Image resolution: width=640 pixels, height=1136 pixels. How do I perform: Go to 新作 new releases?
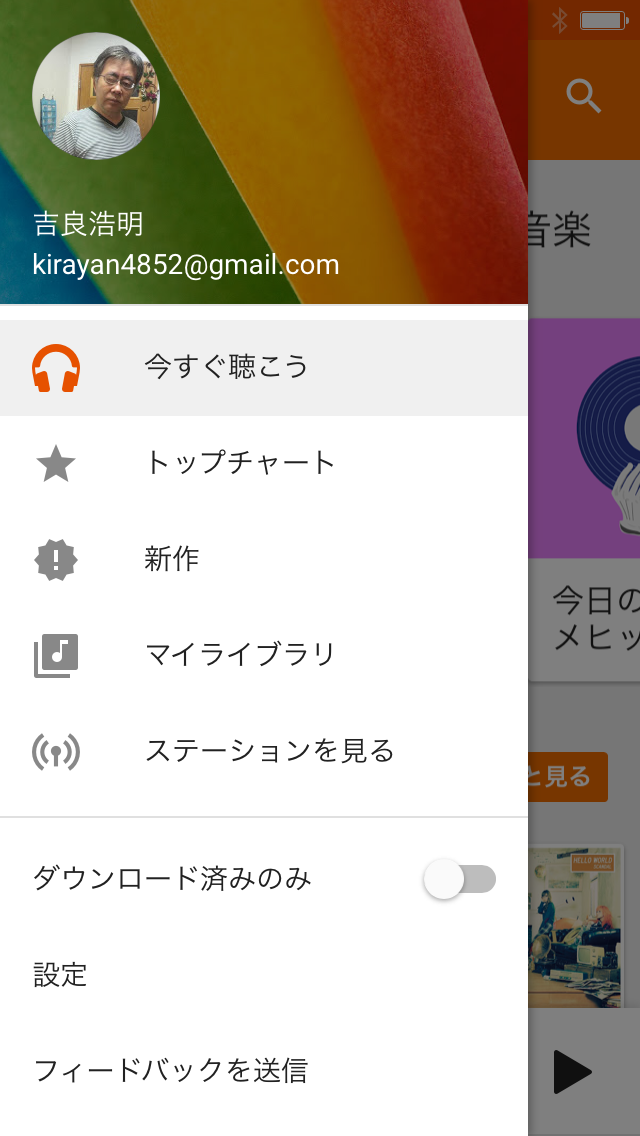coord(264,559)
